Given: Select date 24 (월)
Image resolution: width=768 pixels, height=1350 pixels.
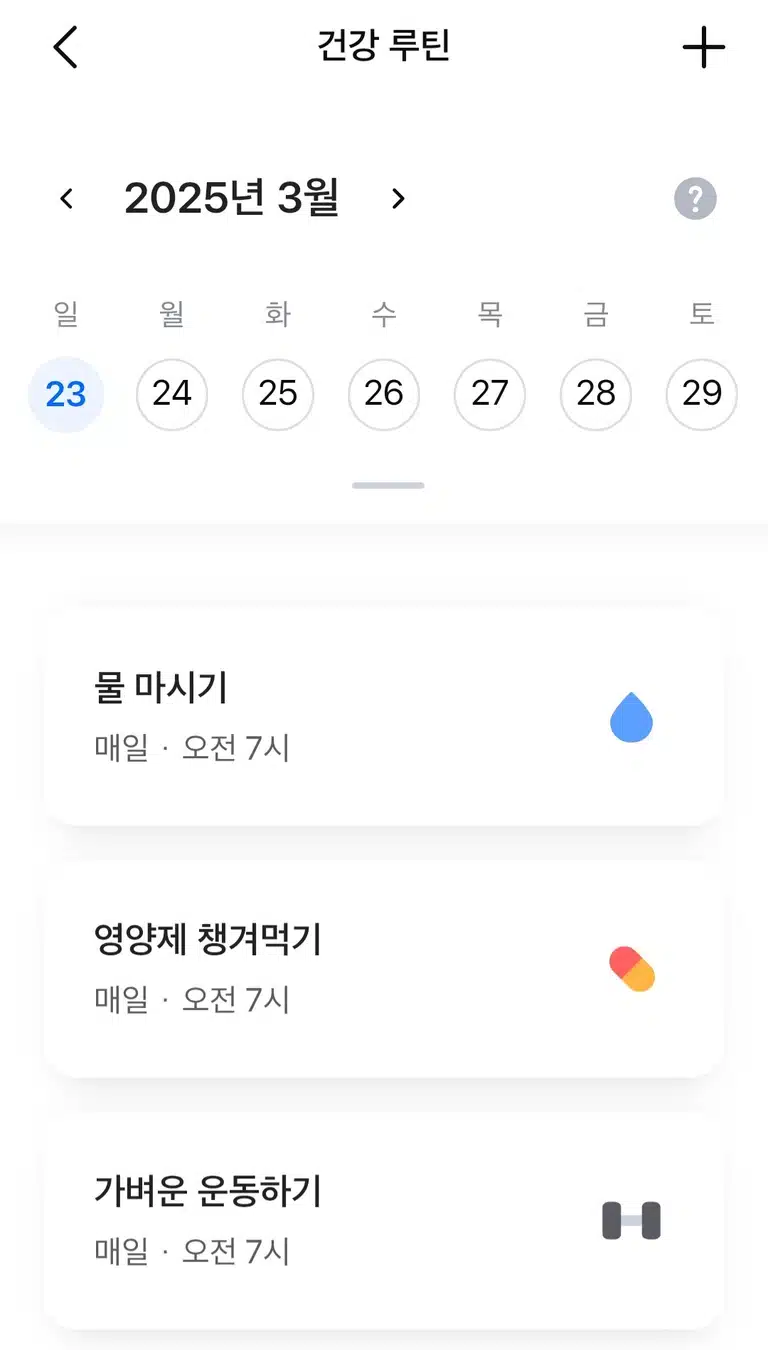Looking at the screenshot, I should [172, 395].
